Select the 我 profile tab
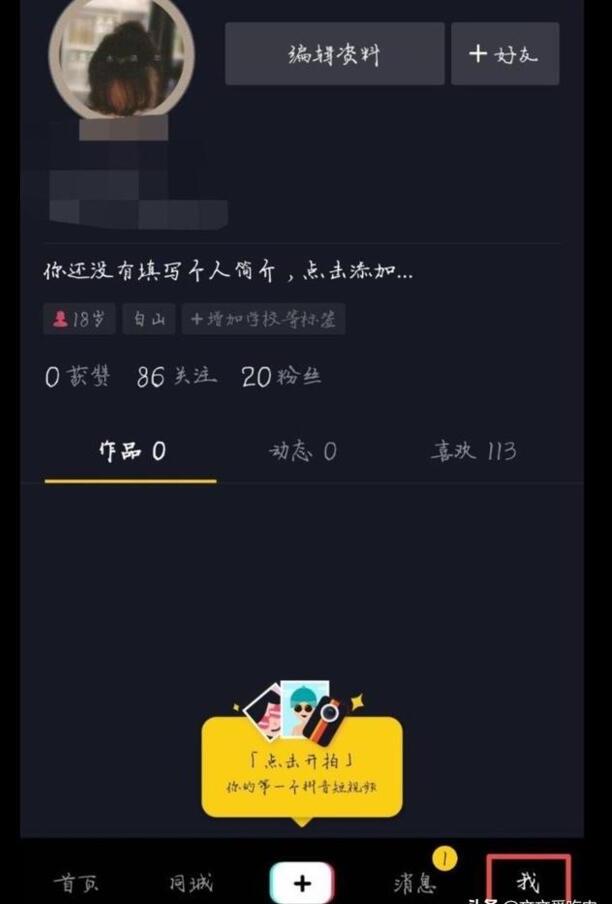Viewport: 612px width, 904px height. [x=528, y=883]
